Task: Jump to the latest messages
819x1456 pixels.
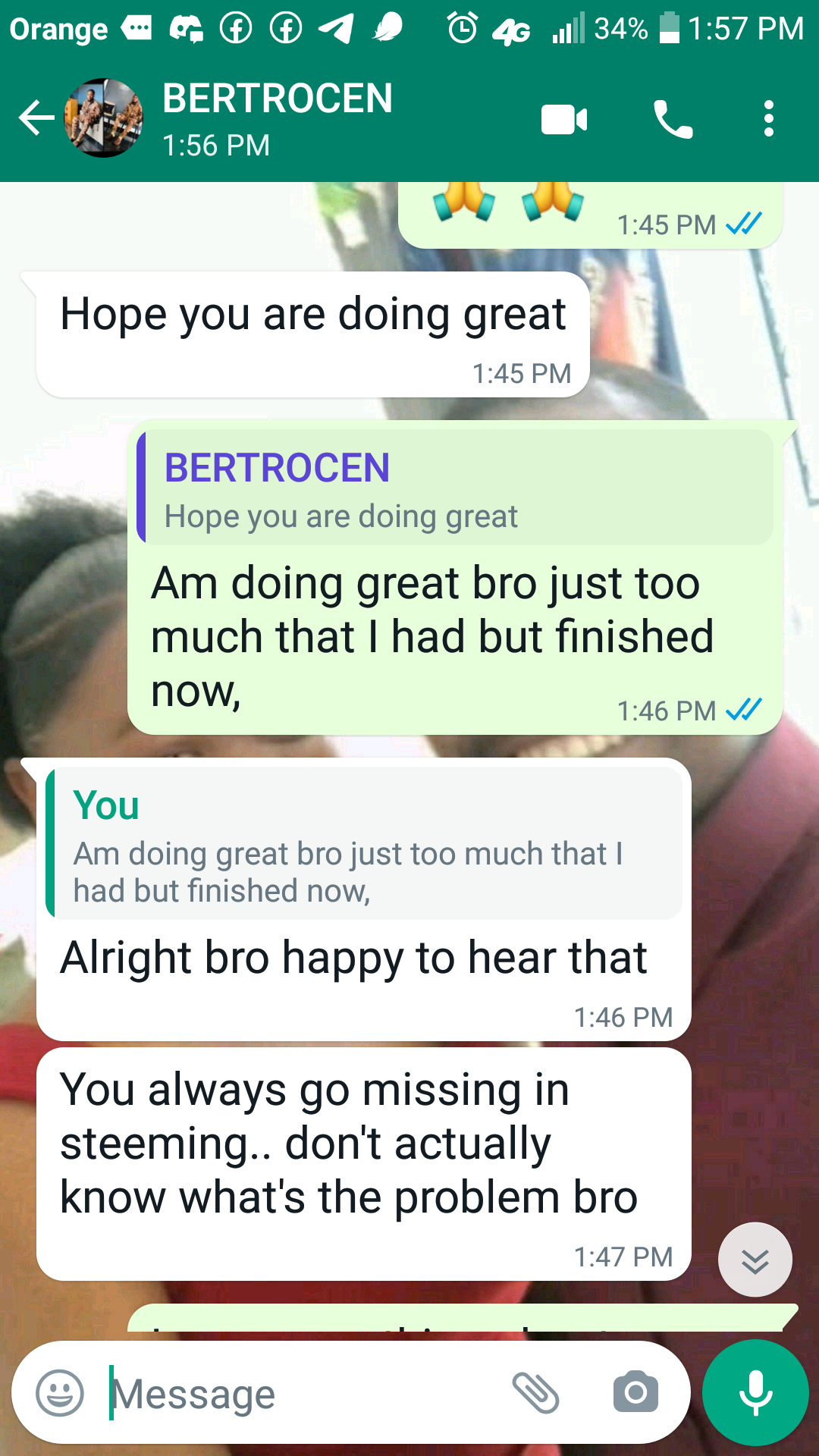Action: [755, 1260]
